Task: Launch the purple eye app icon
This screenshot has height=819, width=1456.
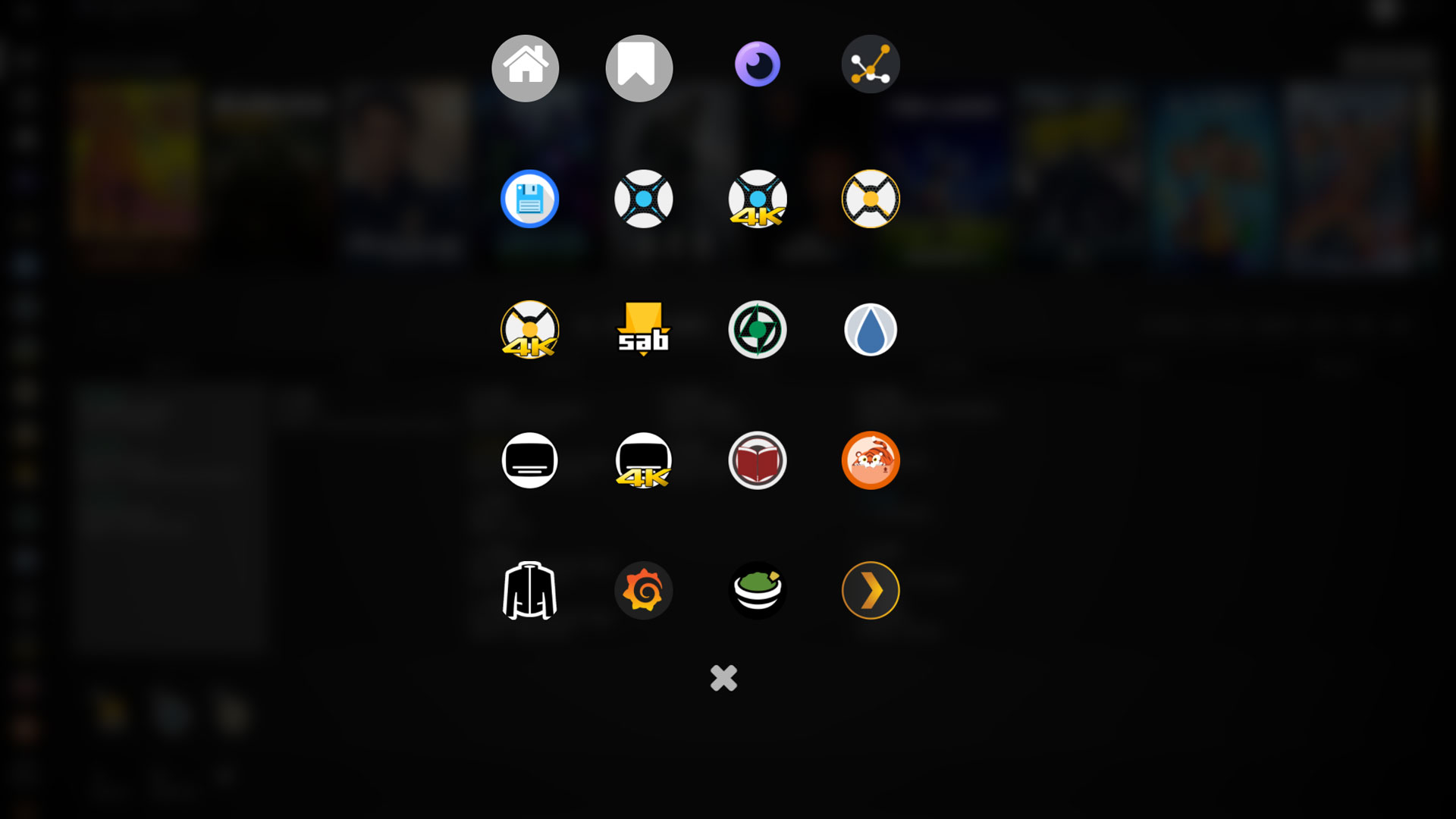Action: [757, 64]
